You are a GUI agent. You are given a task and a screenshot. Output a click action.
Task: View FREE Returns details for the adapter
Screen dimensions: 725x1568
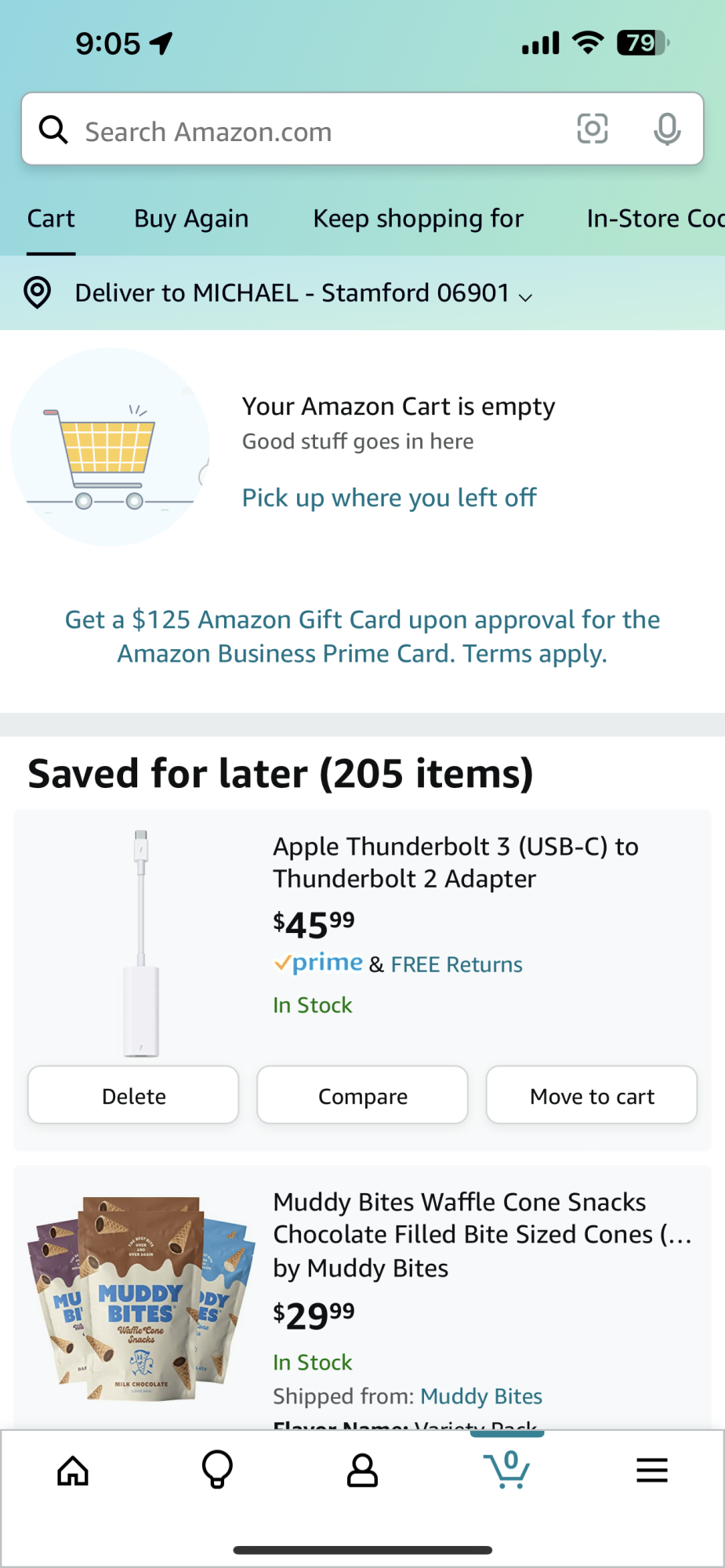pos(456,964)
